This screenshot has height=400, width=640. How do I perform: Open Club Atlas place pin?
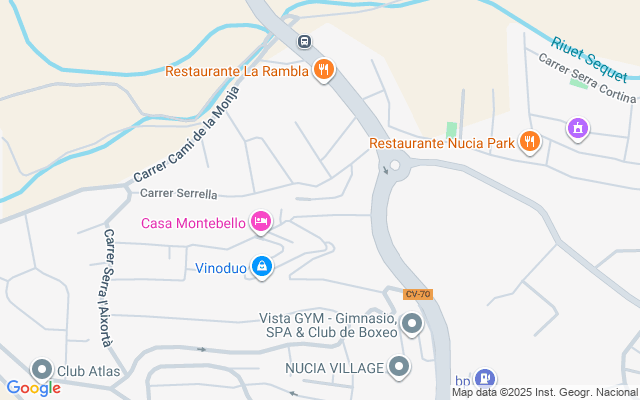coord(42,370)
